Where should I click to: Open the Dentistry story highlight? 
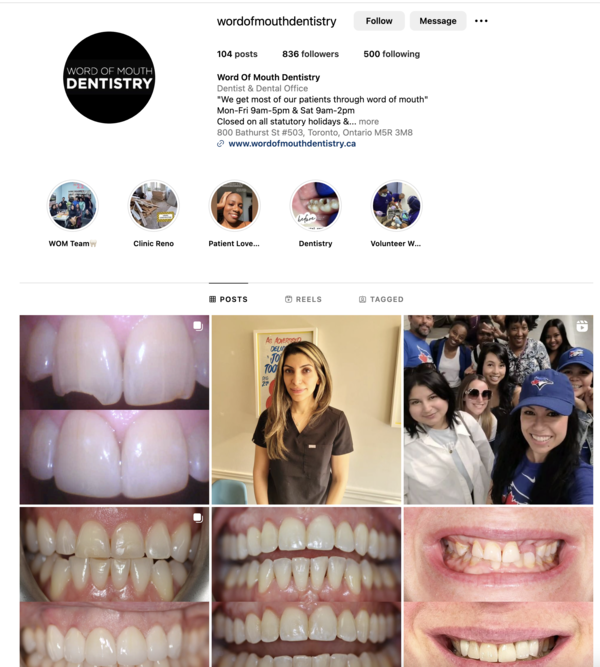315,206
